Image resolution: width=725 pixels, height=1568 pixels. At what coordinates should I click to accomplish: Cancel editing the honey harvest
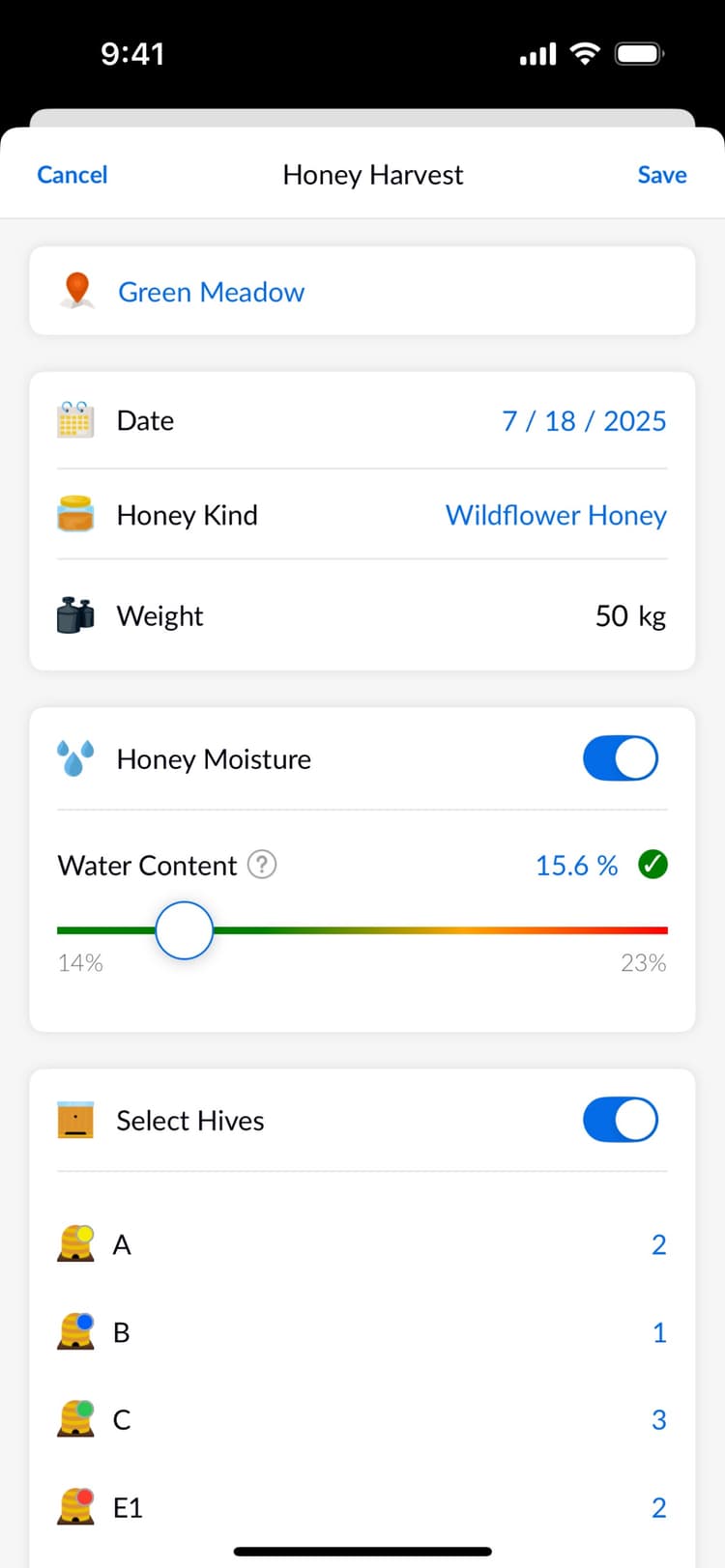[x=72, y=175]
